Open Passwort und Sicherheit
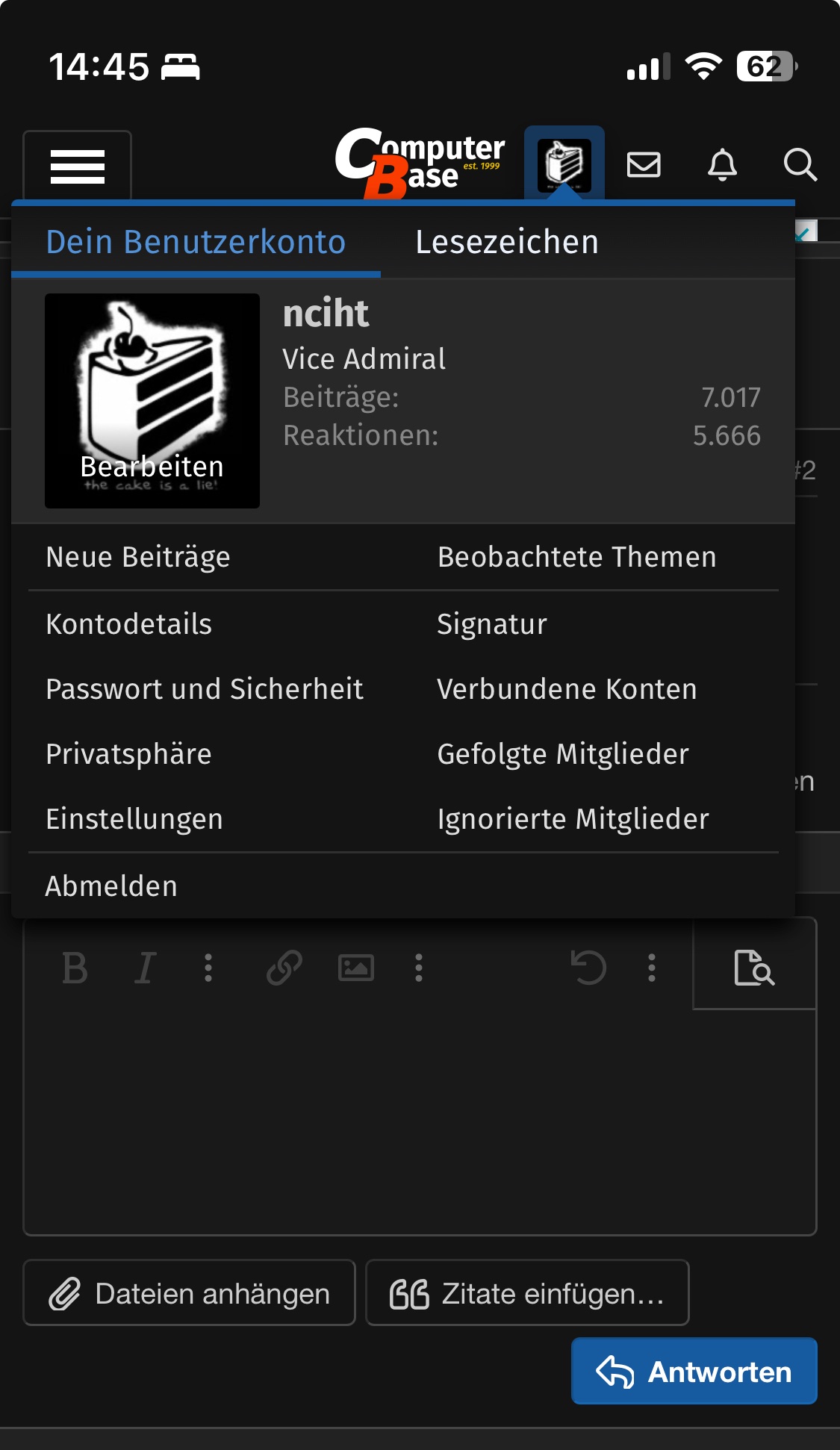840x1450 pixels. [x=204, y=689]
